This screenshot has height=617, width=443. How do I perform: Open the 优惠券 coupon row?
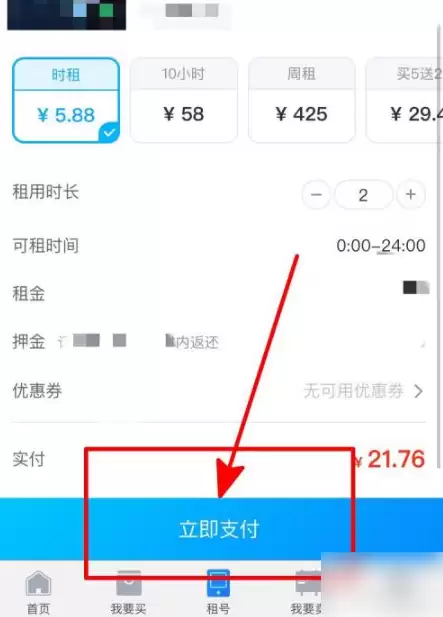(x=219, y=391)
